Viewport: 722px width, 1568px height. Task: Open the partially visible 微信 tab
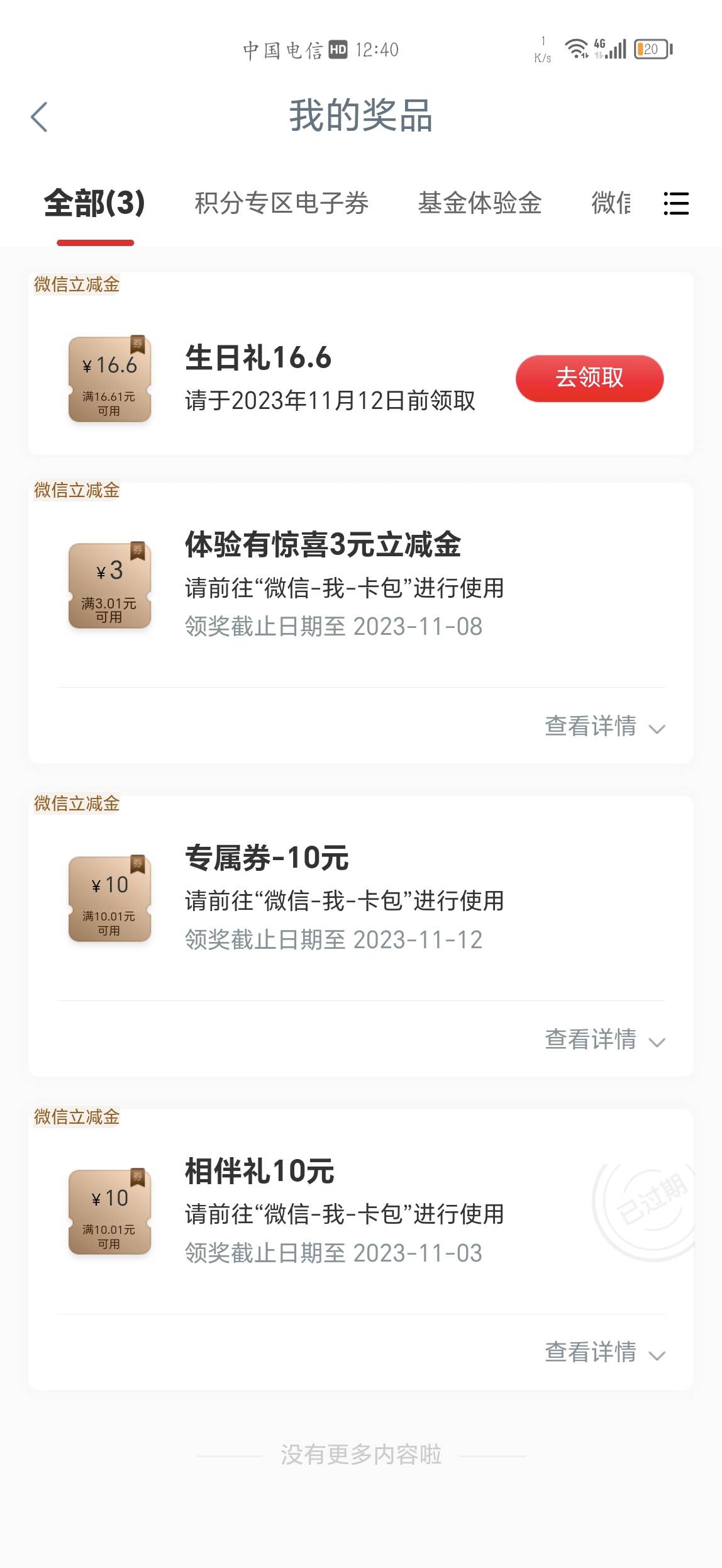(611, 204)
